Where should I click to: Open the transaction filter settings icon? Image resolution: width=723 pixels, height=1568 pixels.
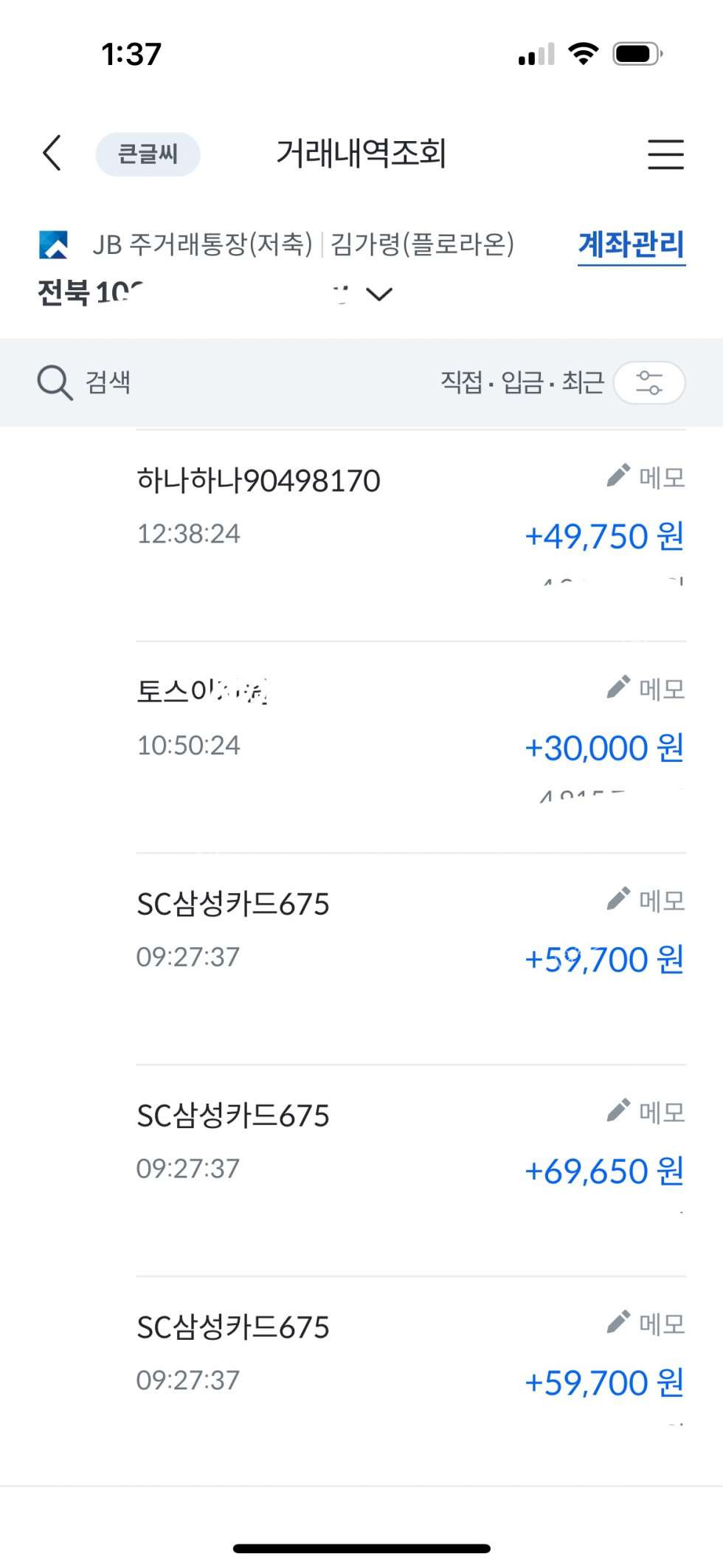(649, 382)
